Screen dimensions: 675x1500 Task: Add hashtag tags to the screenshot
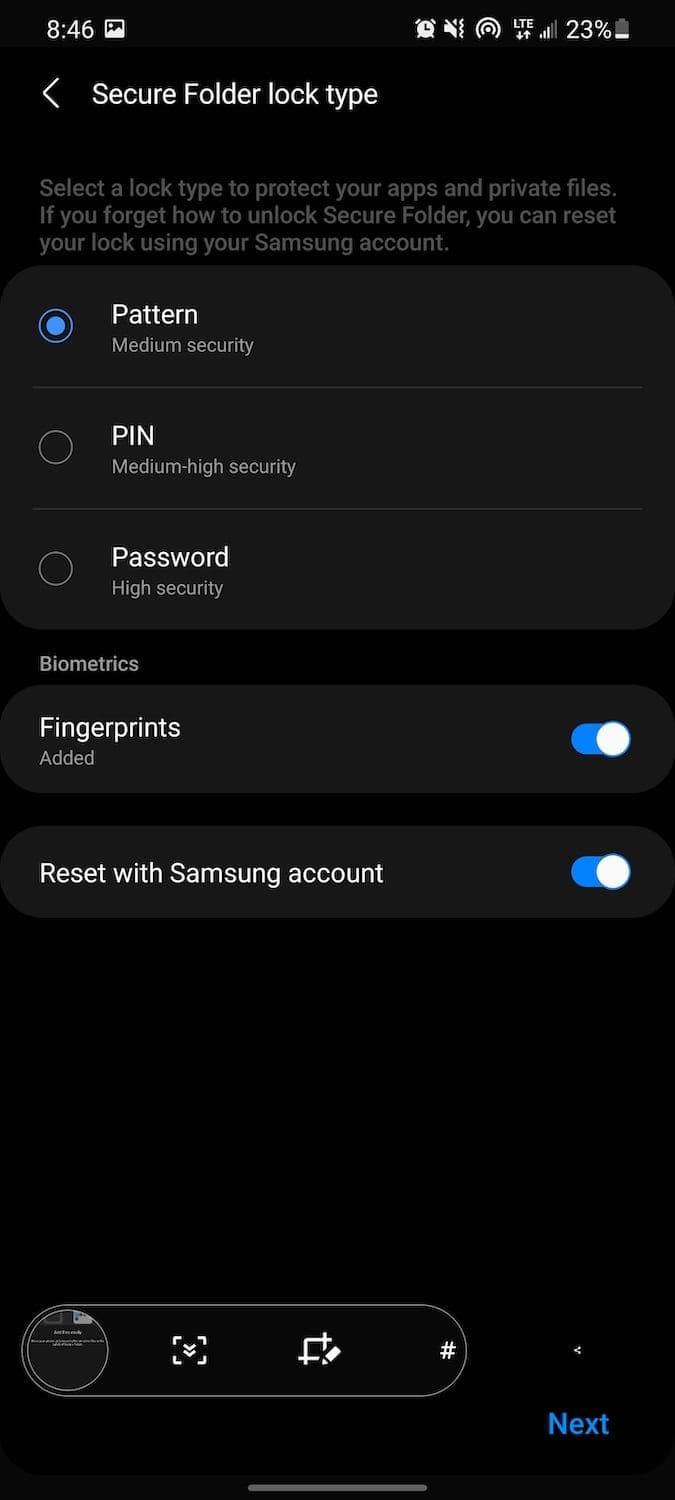click(447, 1350)
